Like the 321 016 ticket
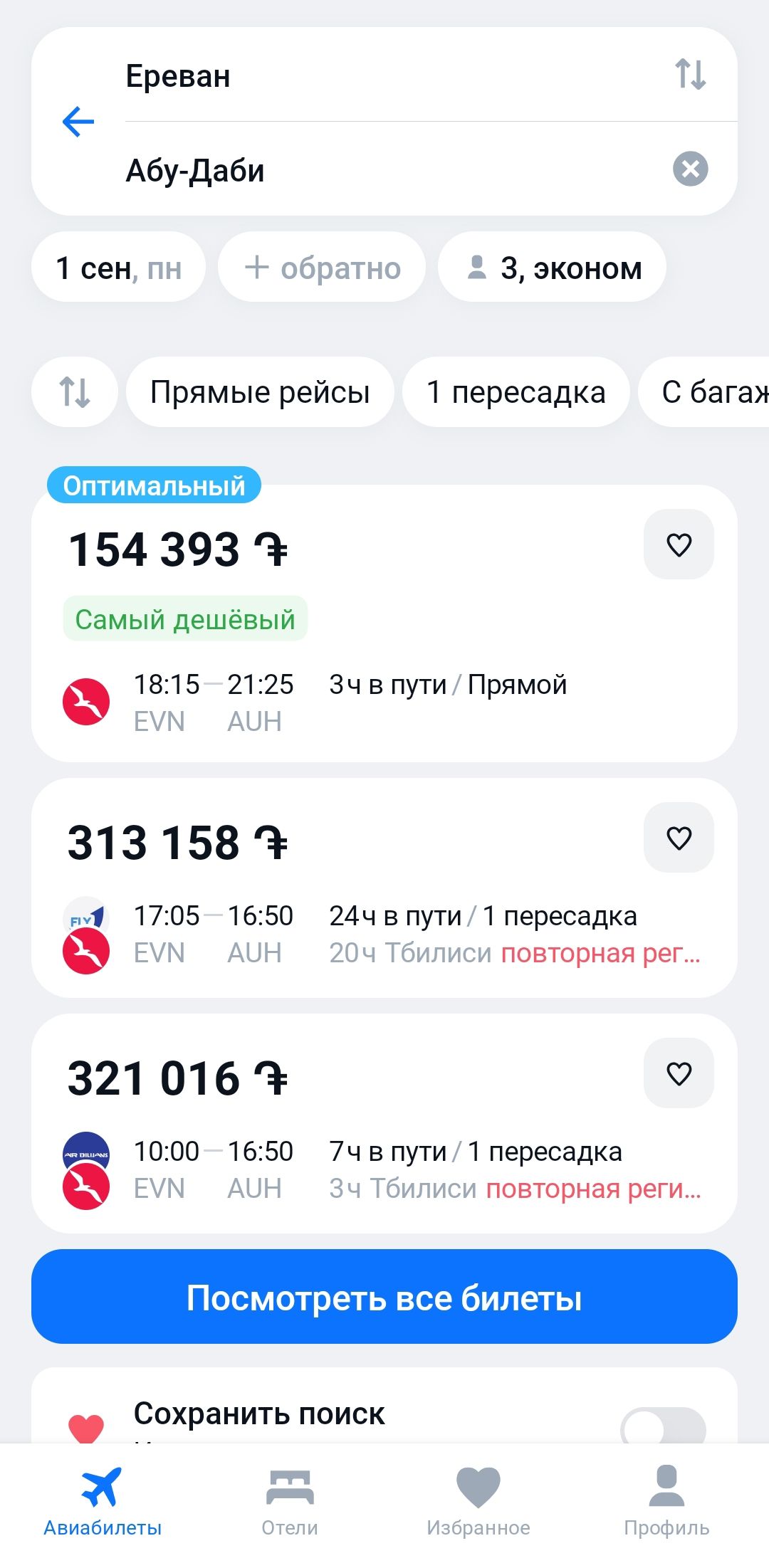769x1568 pixels. pyautogui.click(x=679, y=1073)
